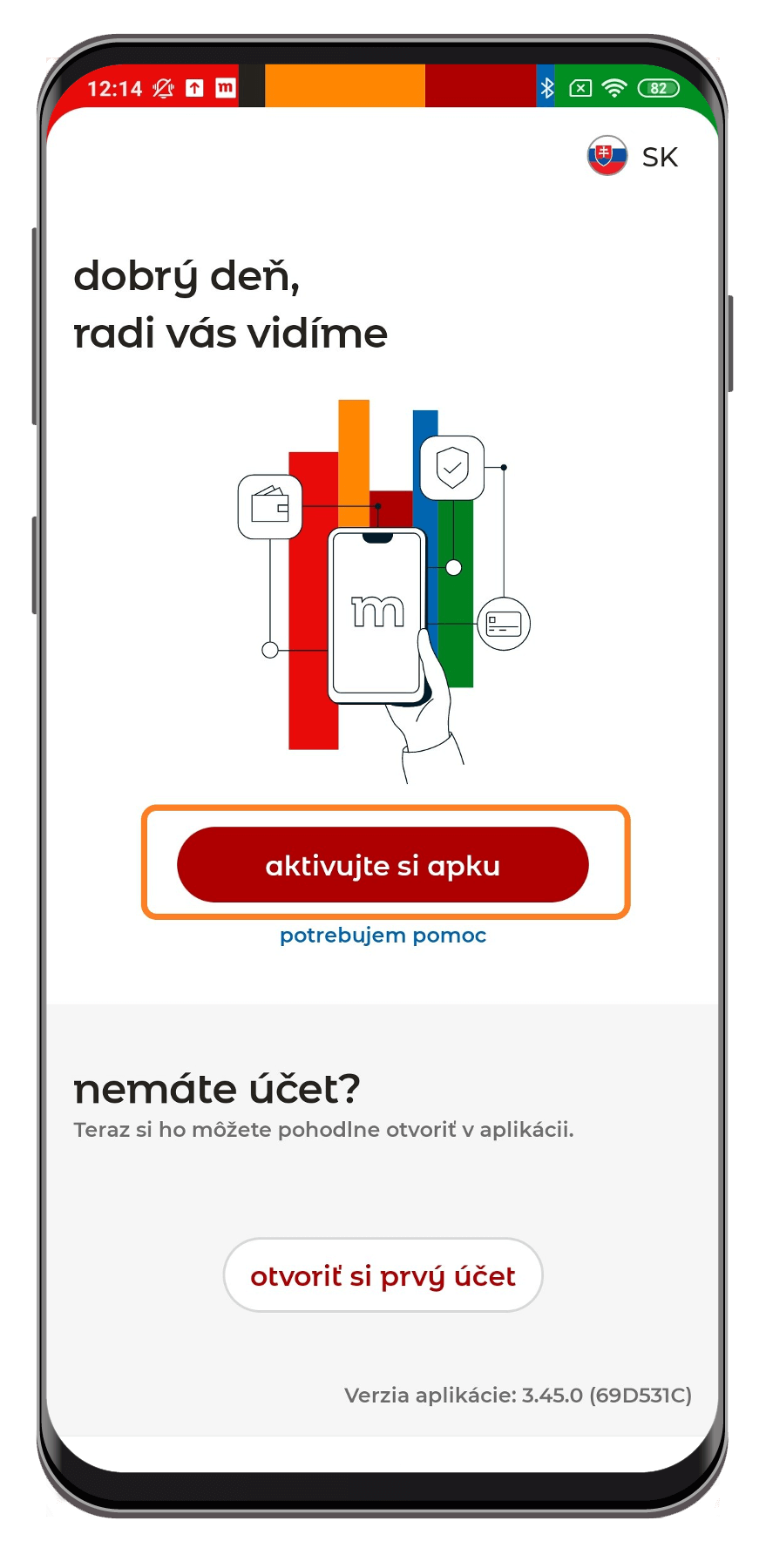Open the SK language selector
766x1568 pixels.
[634, 157]
